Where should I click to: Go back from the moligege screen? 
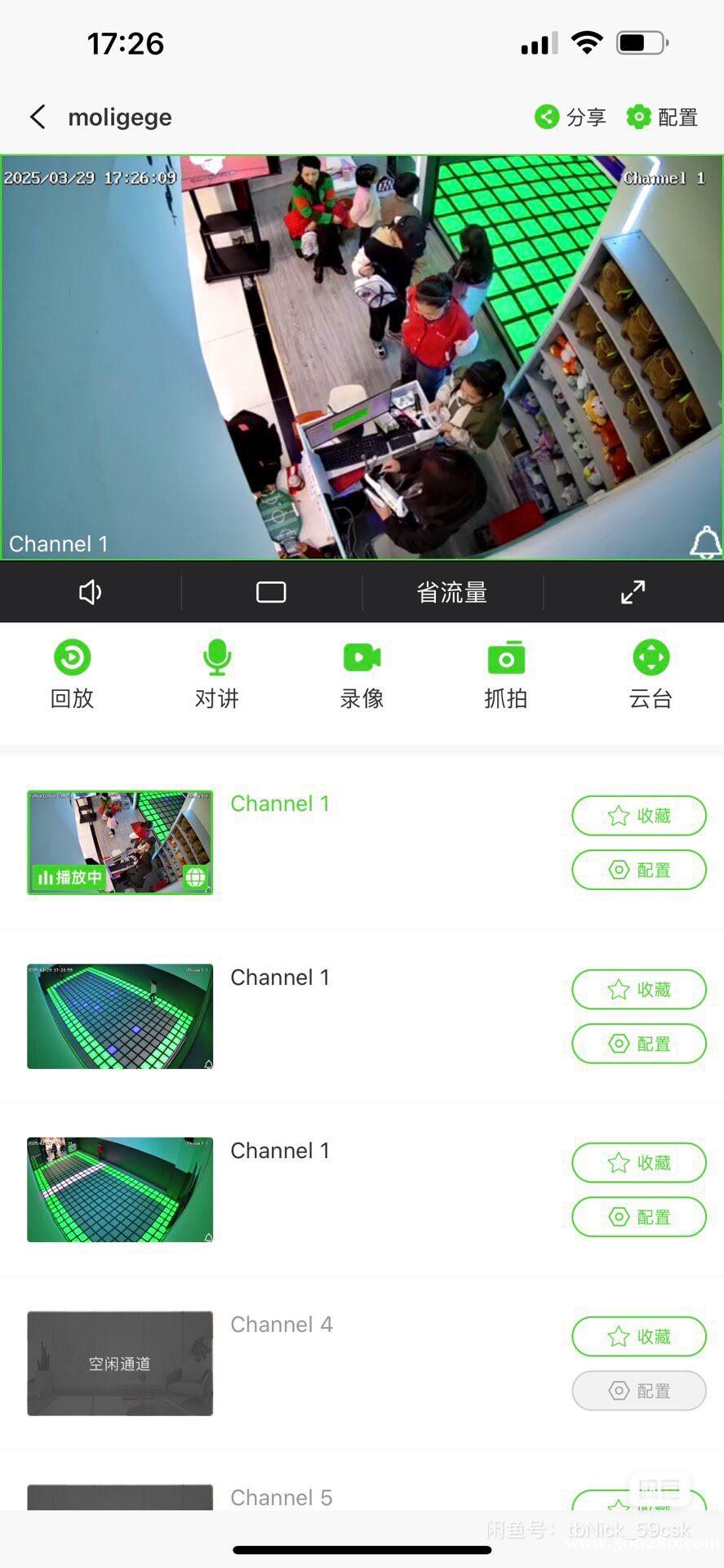(x=38, y=117)
